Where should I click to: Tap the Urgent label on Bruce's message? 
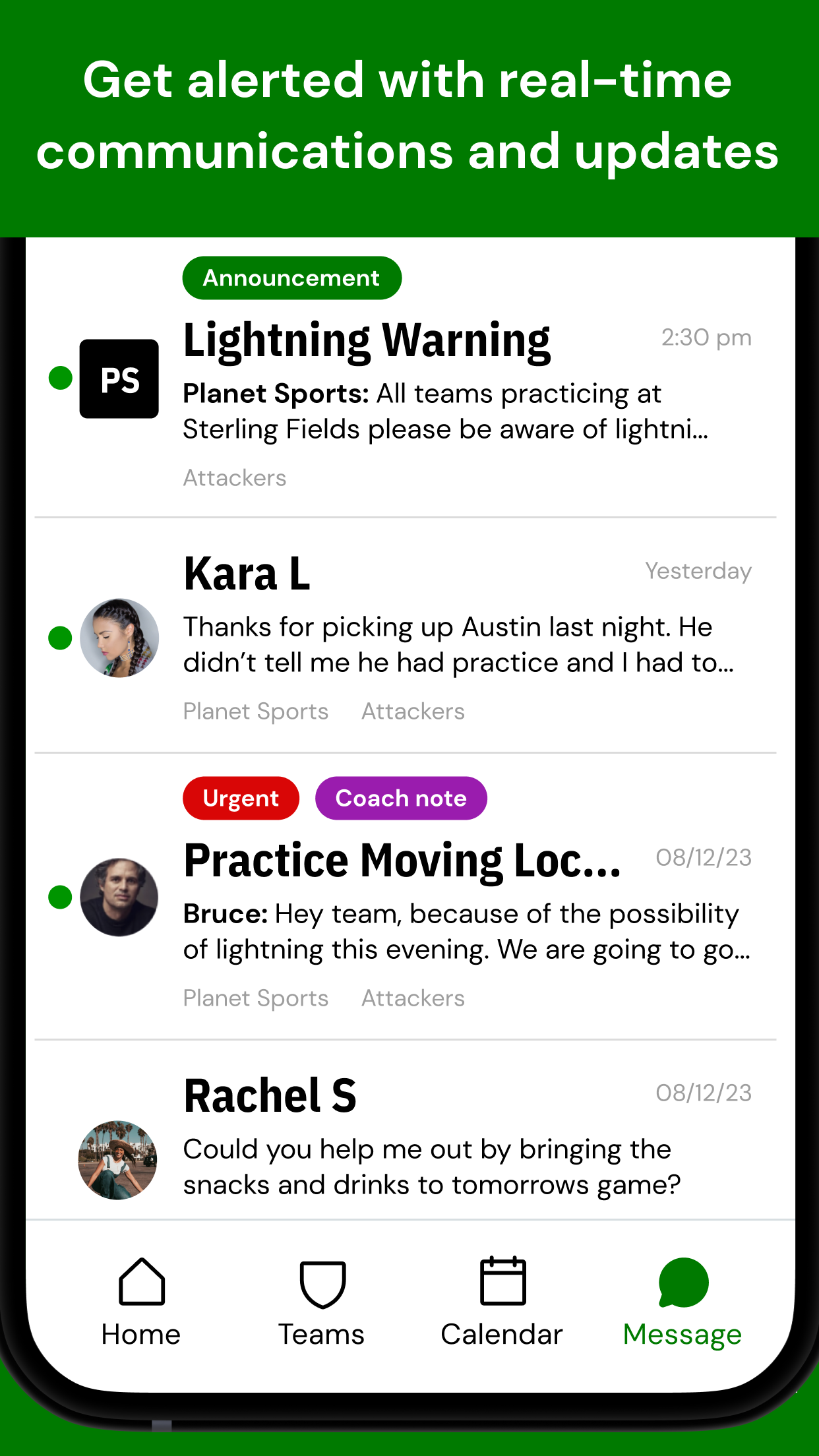pyautogui.click(x=240, y=798)
